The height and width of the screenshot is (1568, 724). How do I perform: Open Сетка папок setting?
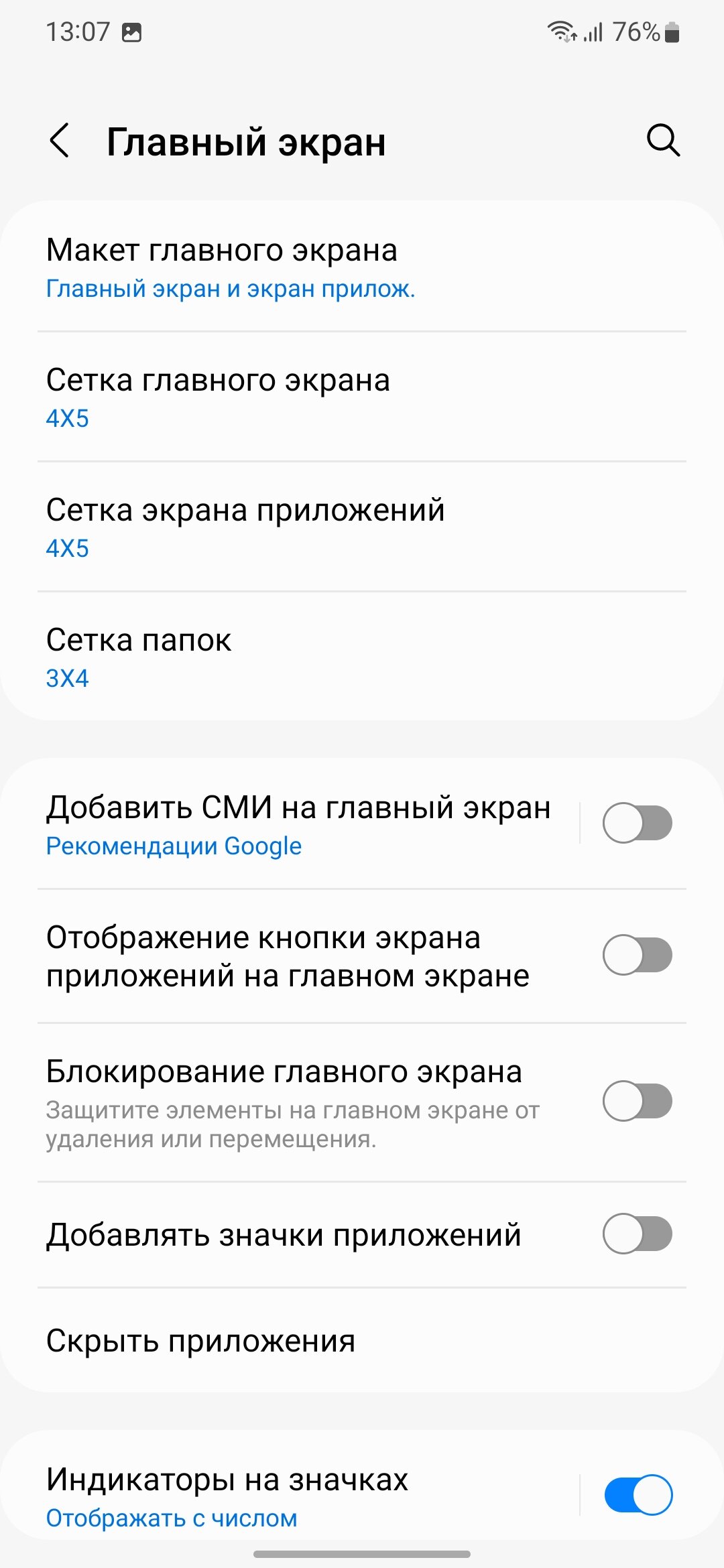(362, 657)
